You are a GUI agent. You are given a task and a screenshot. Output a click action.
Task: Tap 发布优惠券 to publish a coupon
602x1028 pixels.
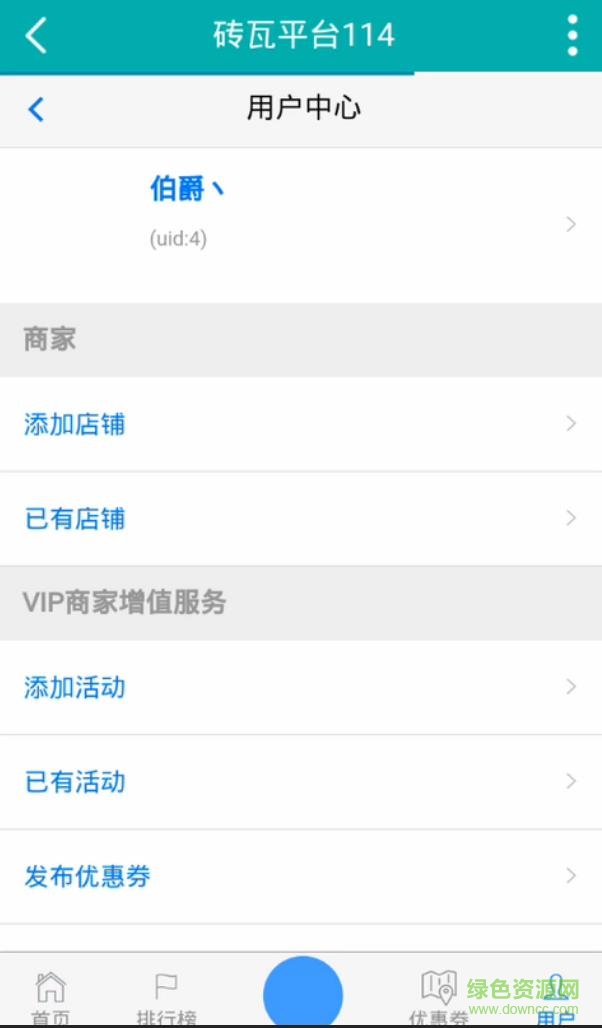[300, 876]
